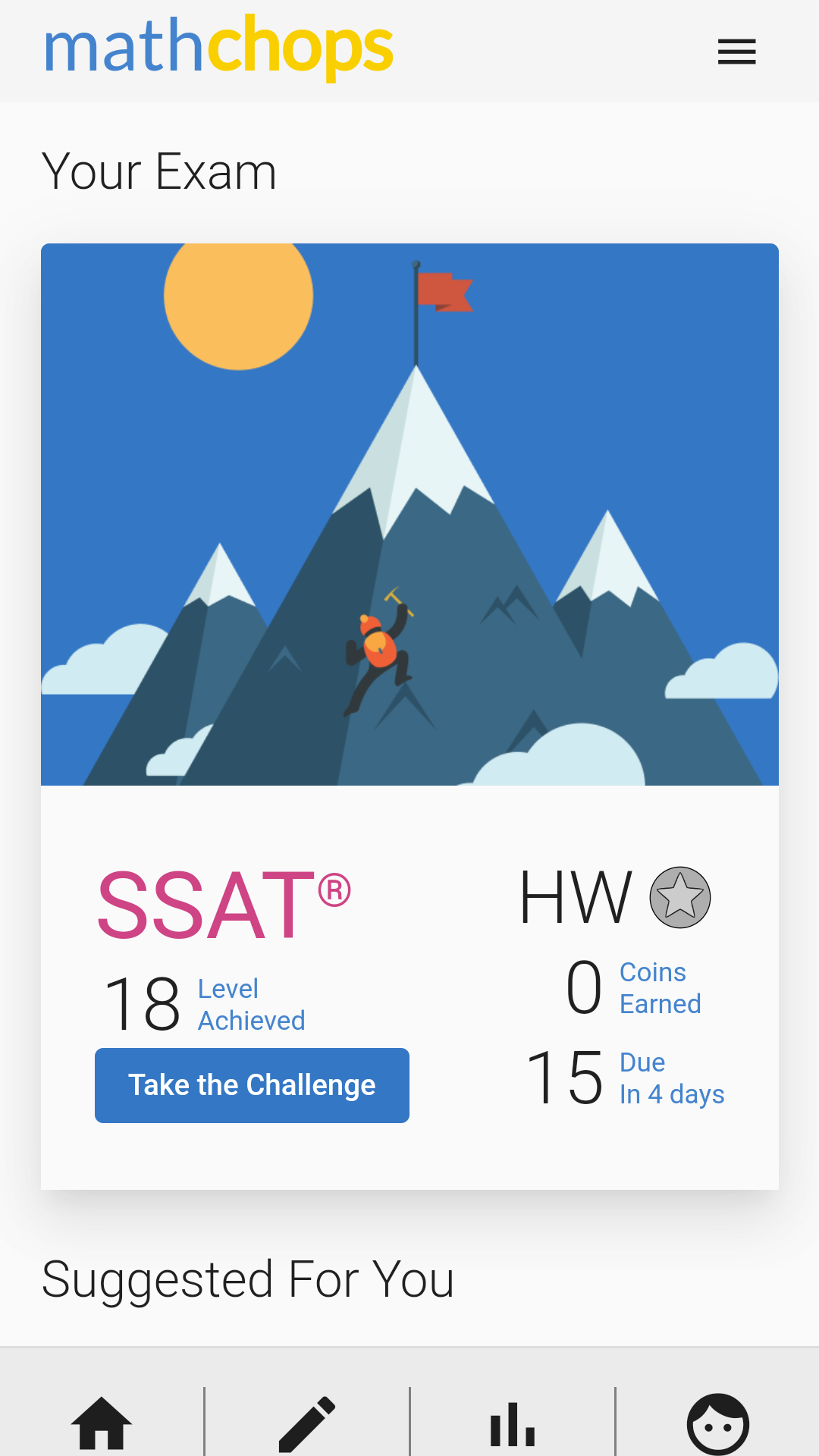Open the profile face tab
The image size is (819, 1456).
point(717,1423)
